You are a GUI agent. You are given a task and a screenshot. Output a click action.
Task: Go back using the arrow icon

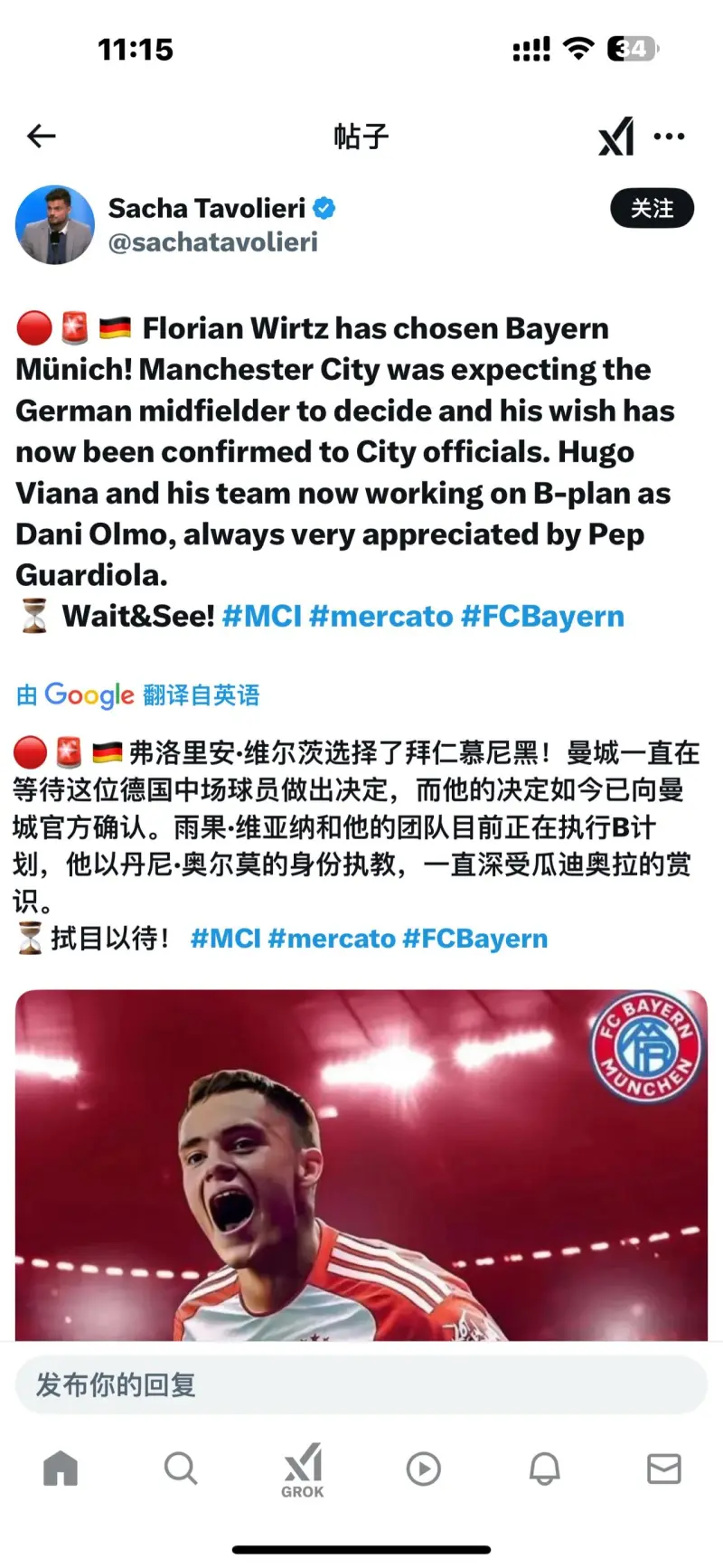42,137
